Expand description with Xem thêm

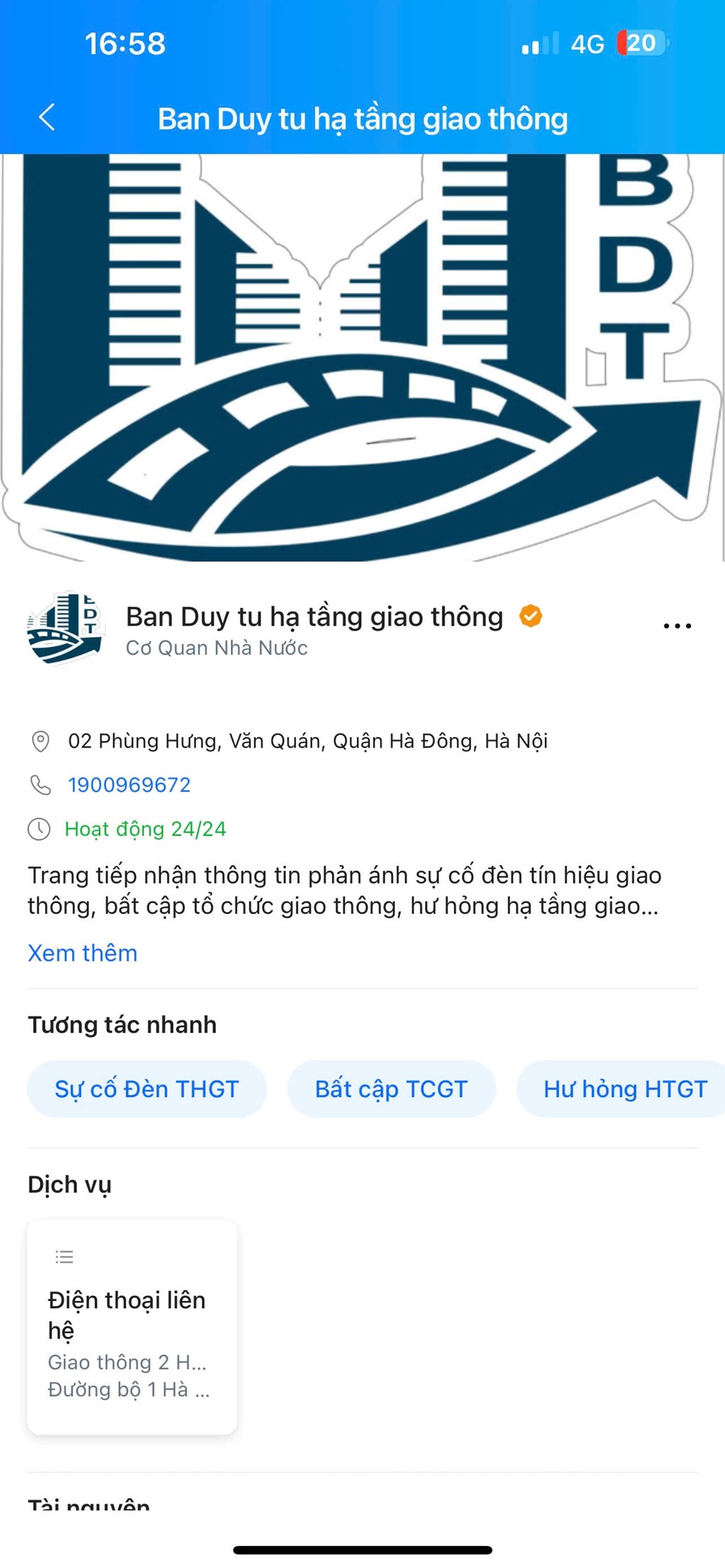[82, 953]
